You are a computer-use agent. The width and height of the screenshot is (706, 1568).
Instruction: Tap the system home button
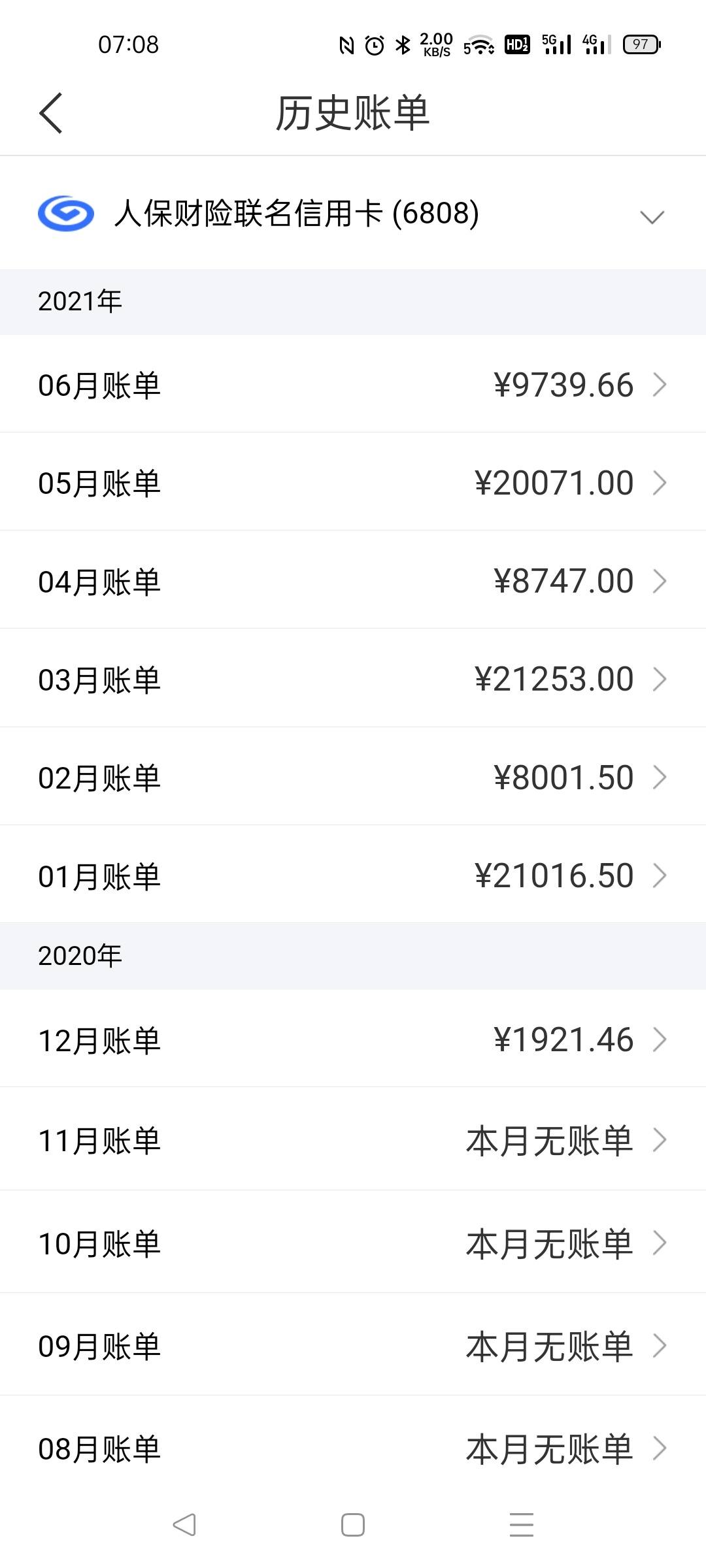(x=353, y=1525)
